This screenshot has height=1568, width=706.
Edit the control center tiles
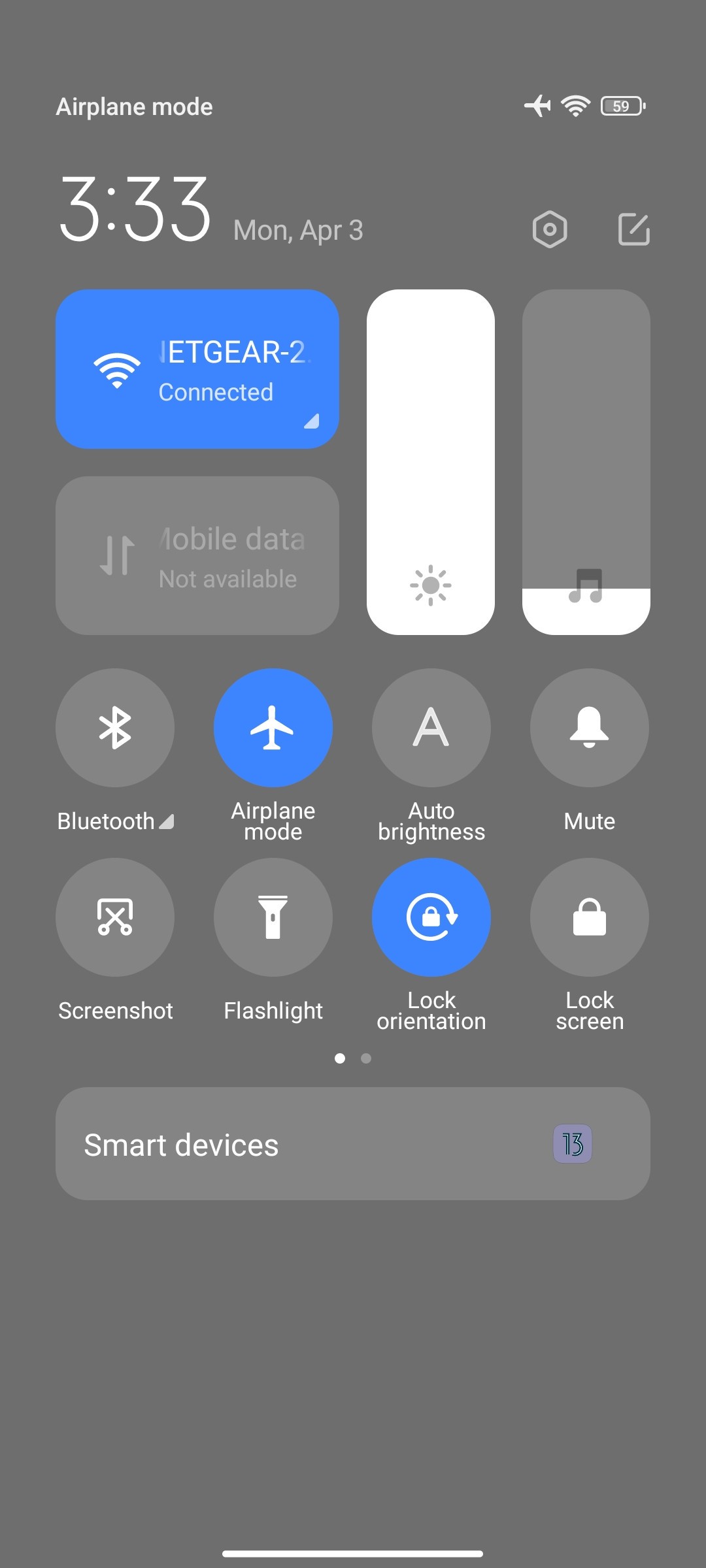point(633,229)
